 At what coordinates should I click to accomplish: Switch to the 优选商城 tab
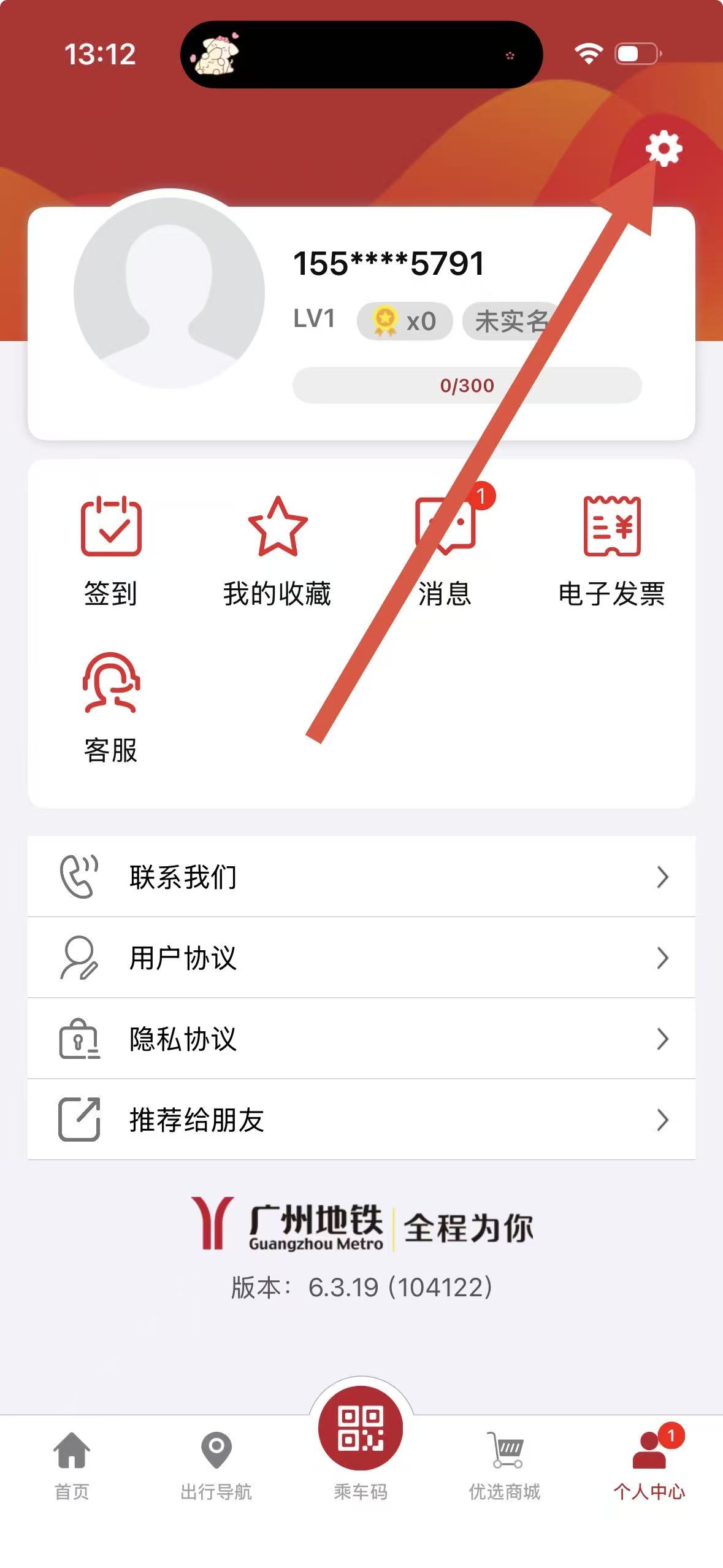(505, 1465)
